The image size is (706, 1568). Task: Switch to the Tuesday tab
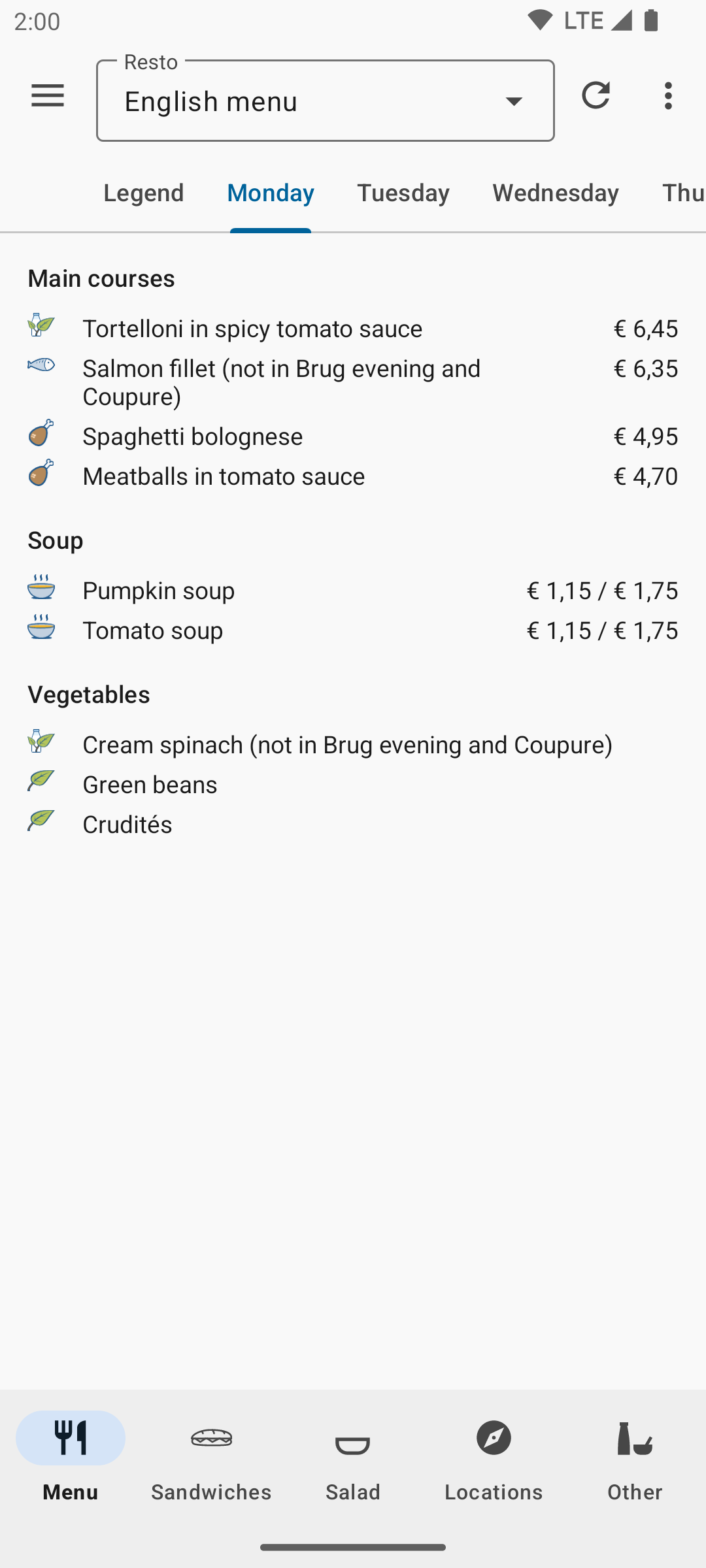point(403,192)
